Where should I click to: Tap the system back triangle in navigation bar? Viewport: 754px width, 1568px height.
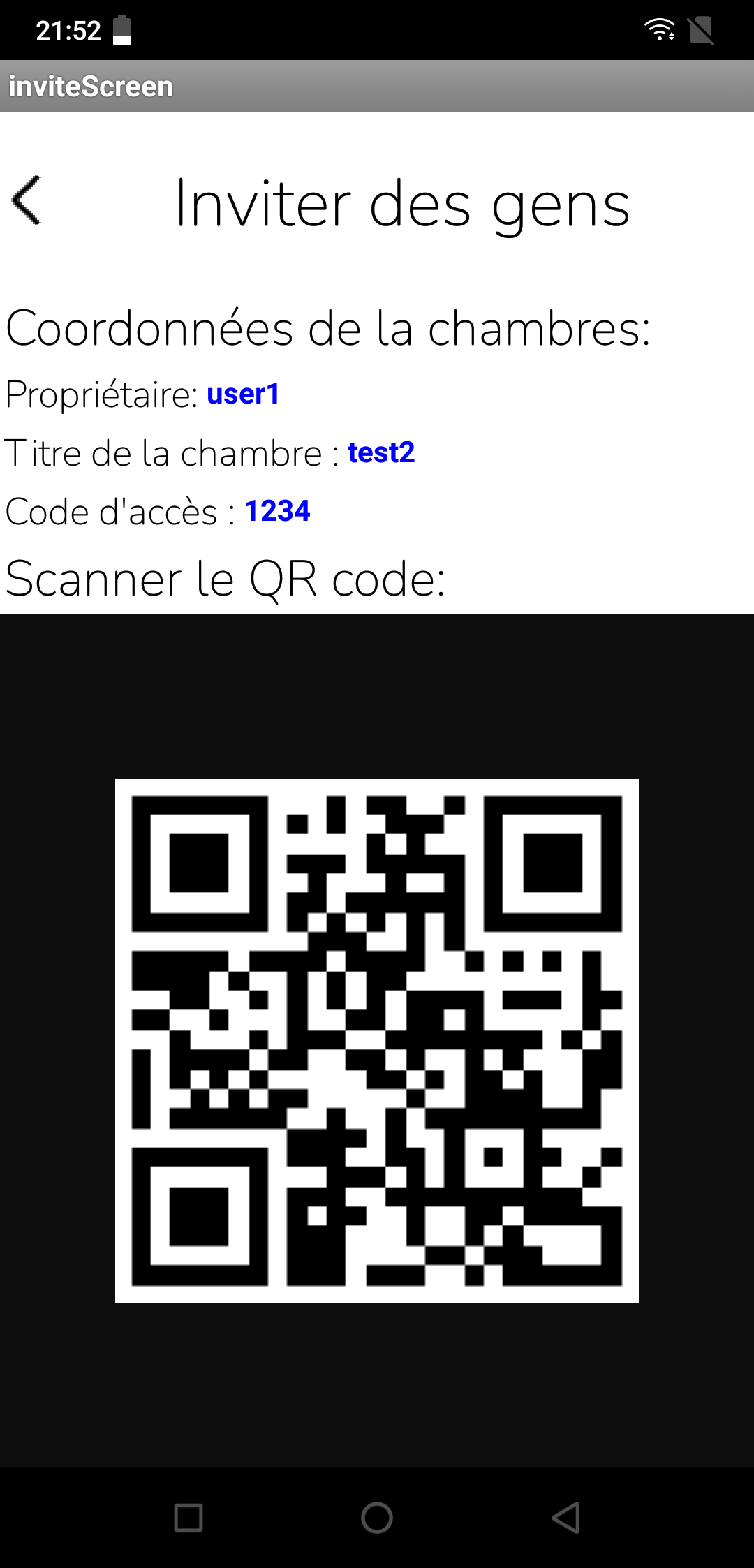coord(565,1517)
